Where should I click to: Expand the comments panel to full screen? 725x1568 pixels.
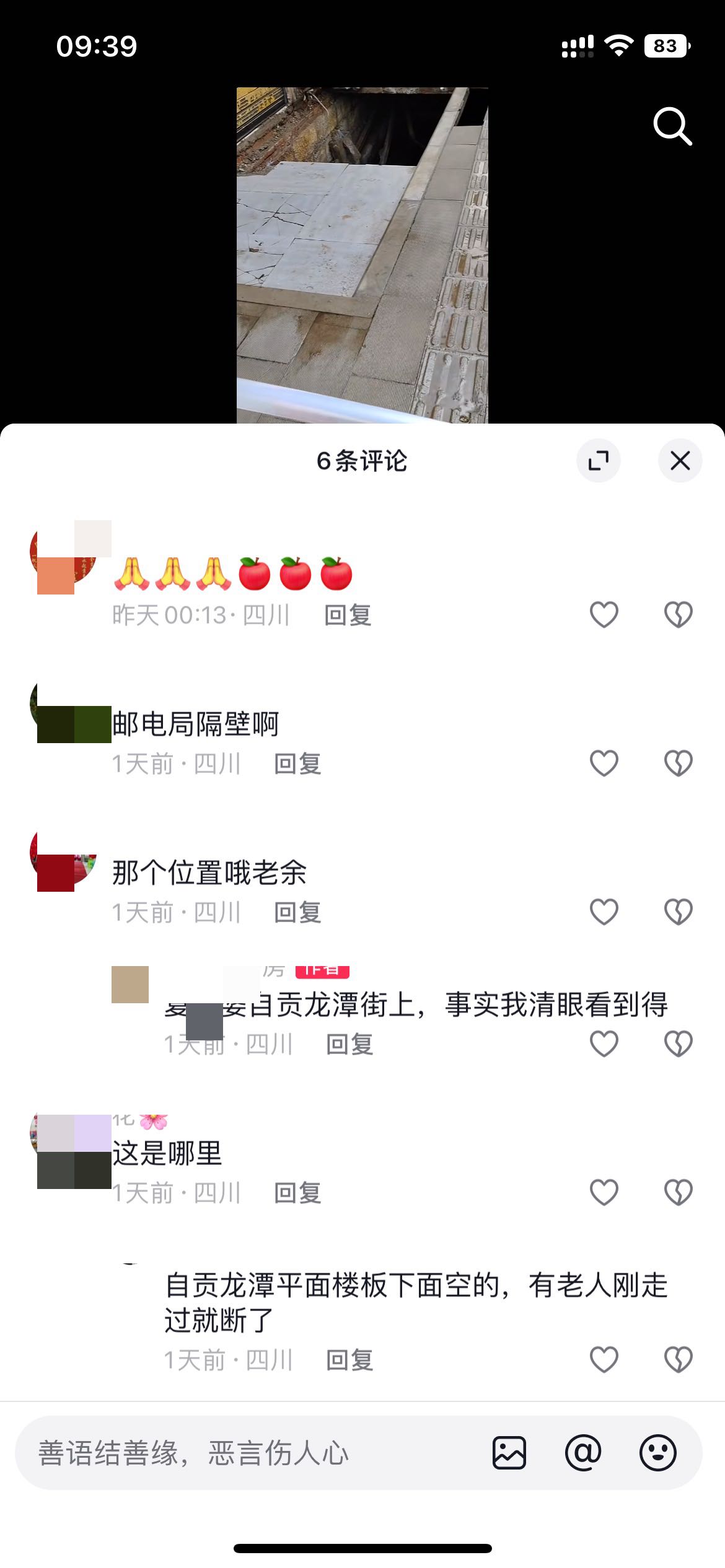pos(598,461)
